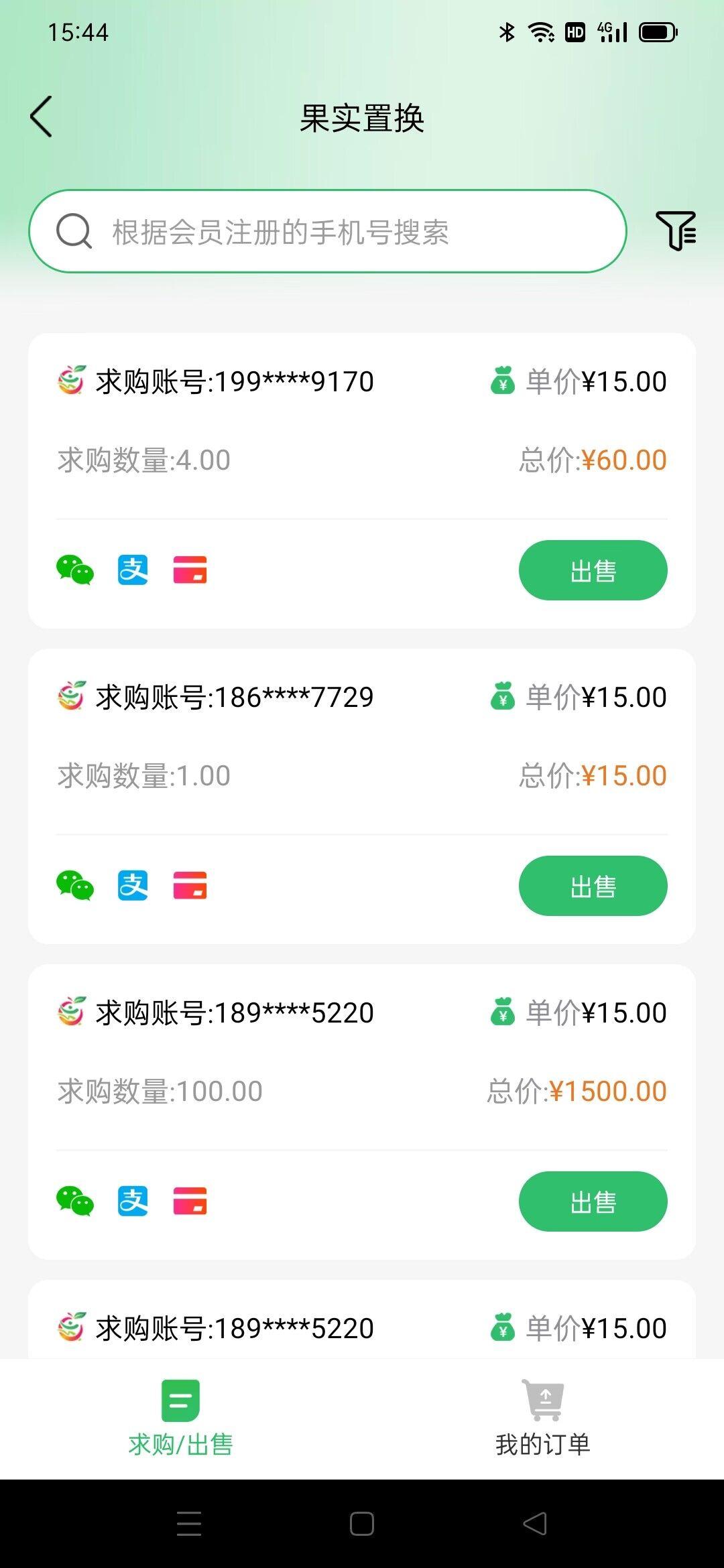
Task: Tap 出售 for account 186****7729
Action: coord(593,886)
